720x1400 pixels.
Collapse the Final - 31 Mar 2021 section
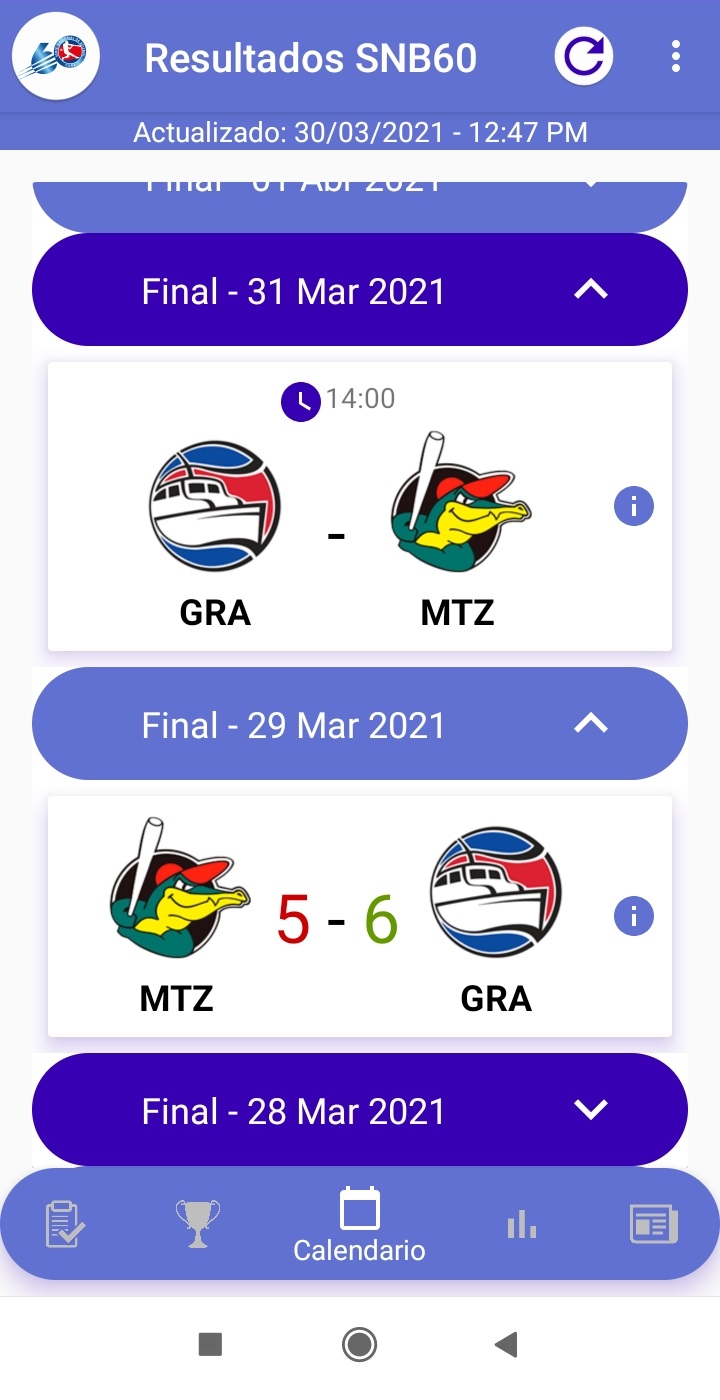point(590,290)
